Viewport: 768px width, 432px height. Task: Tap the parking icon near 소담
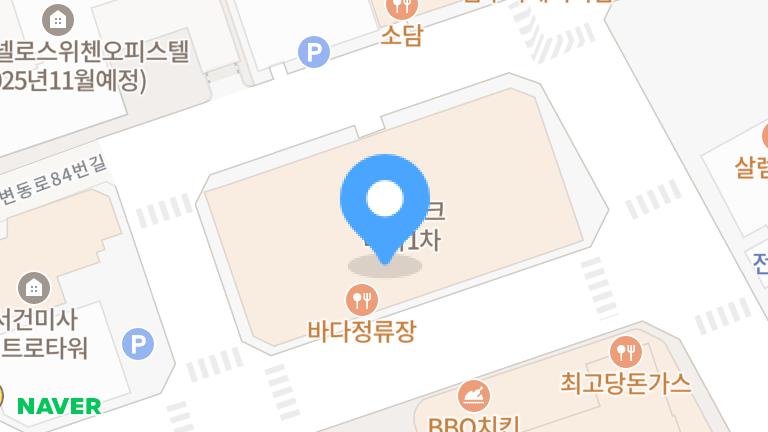(314, 52)
